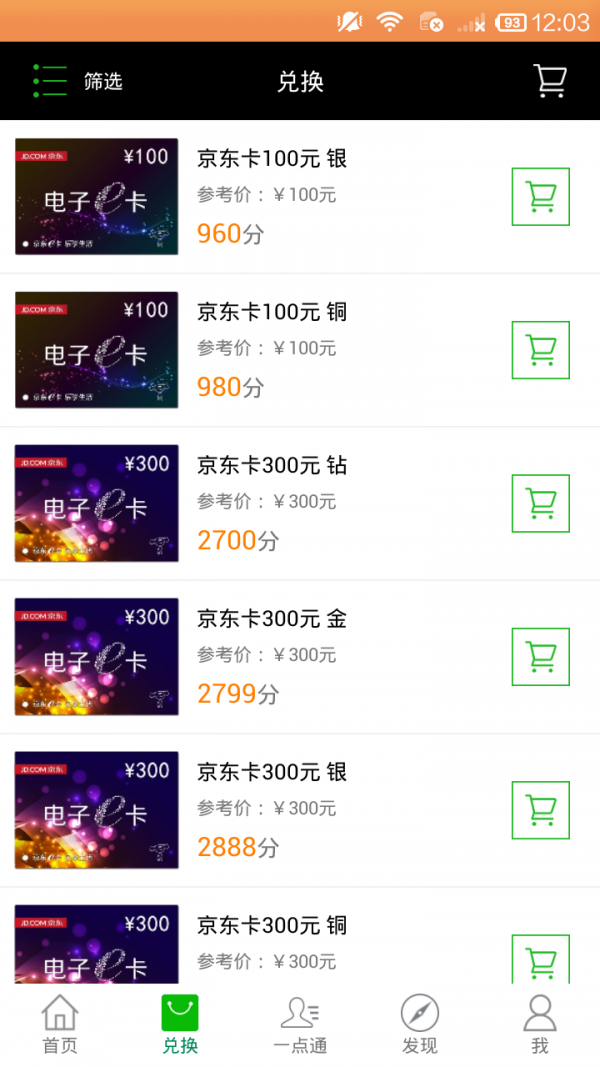Switch to the 我 profile tab
600x1067 pixels.
point(540,1025)
